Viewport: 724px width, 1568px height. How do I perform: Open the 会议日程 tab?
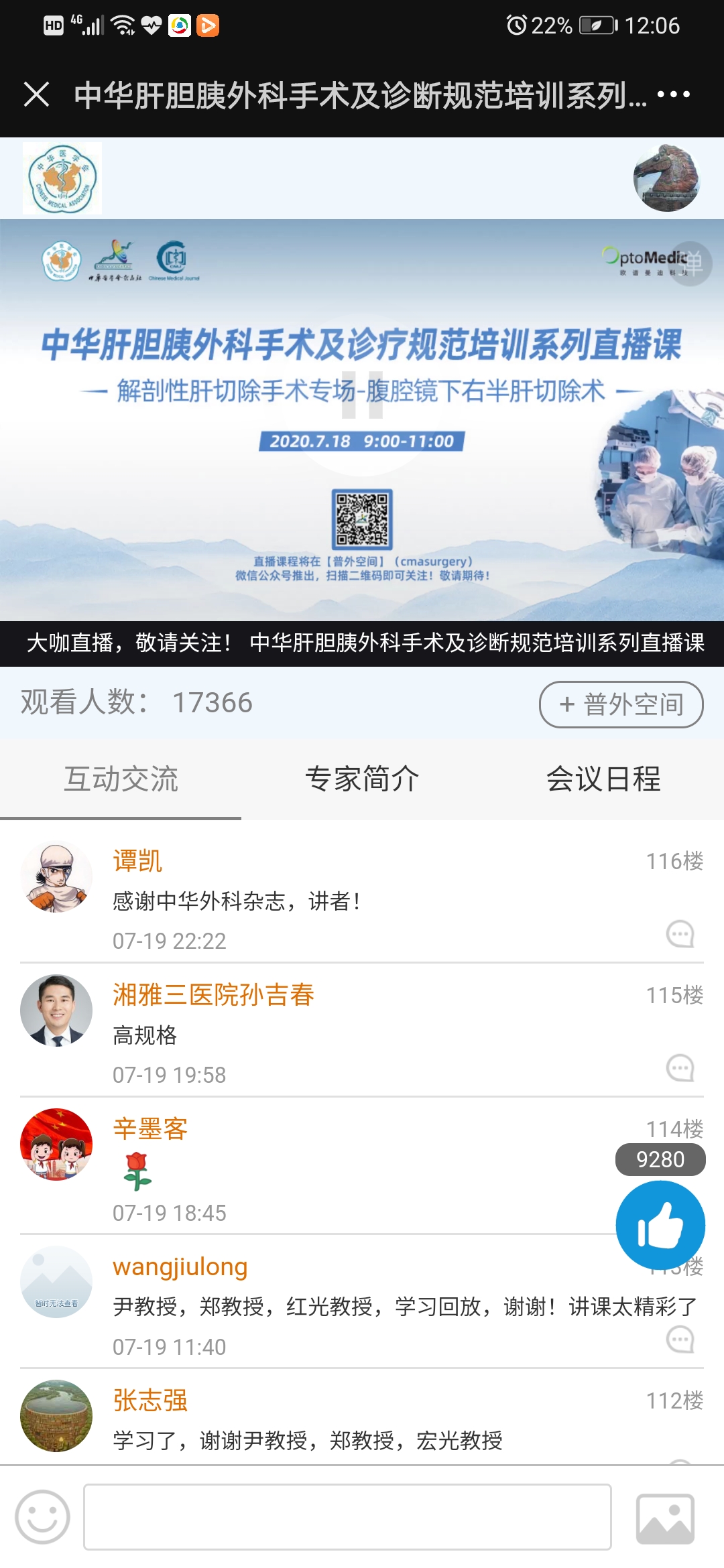pos(603,779)
